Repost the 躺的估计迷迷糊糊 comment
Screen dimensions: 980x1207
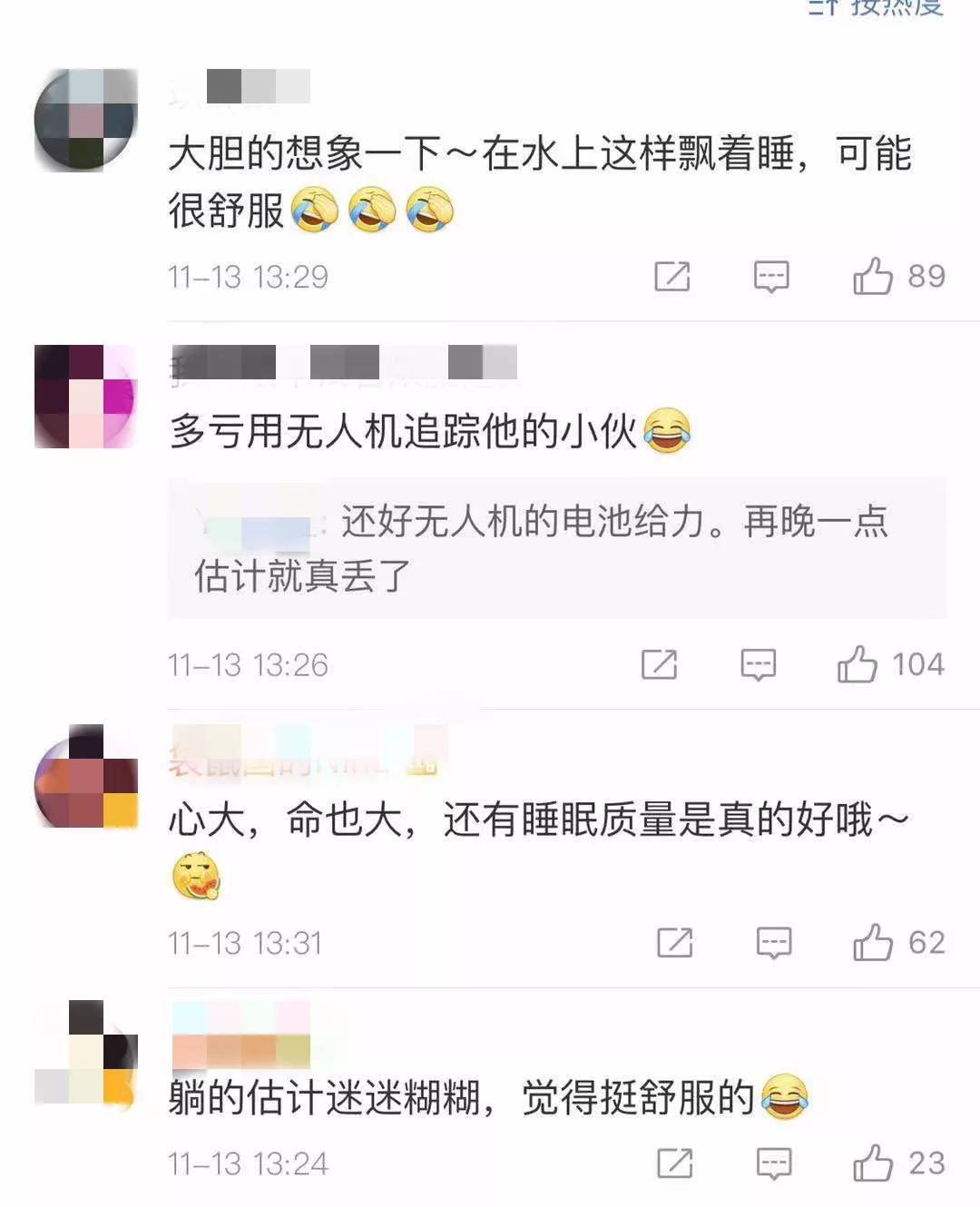(x=675, y=1163)
